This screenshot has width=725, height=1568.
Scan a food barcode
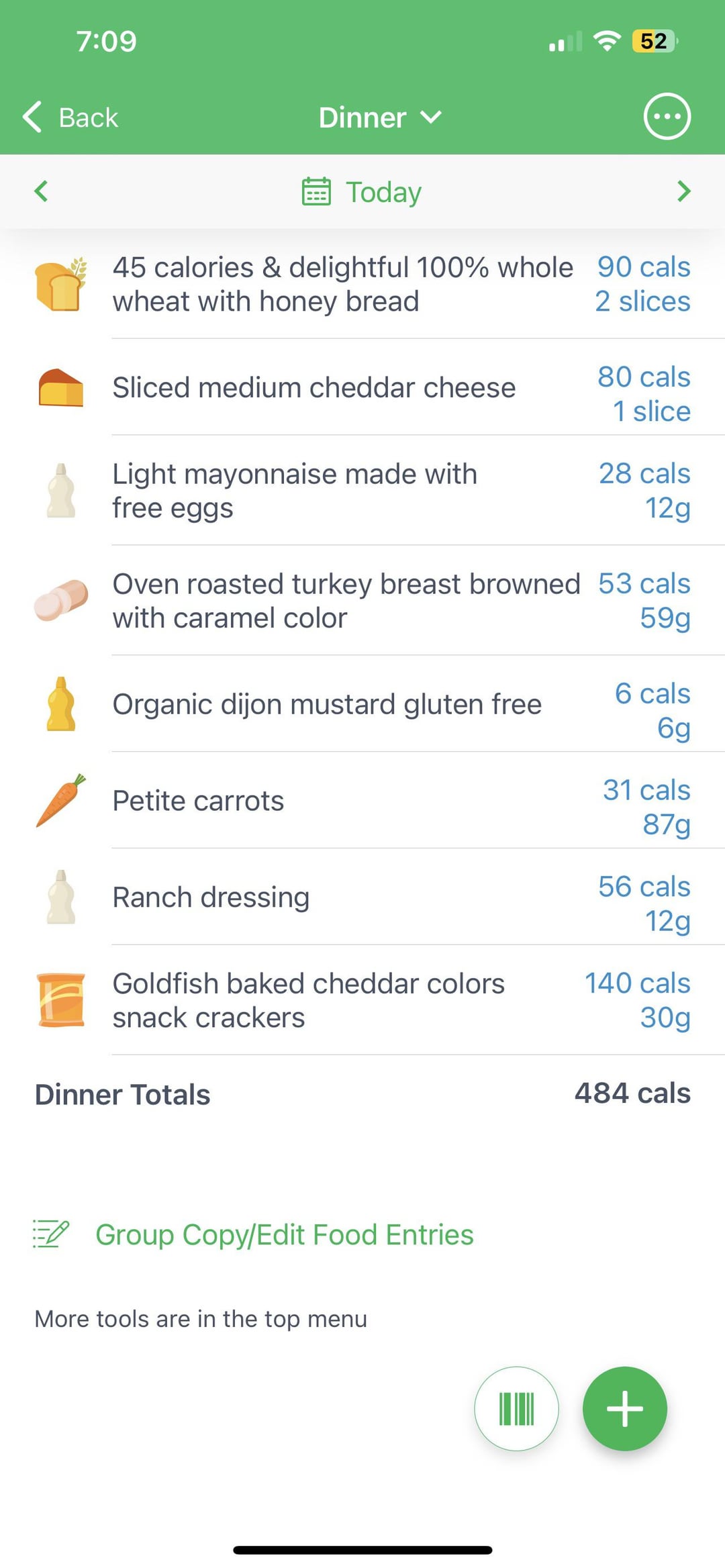click(x=516, y=1408)
